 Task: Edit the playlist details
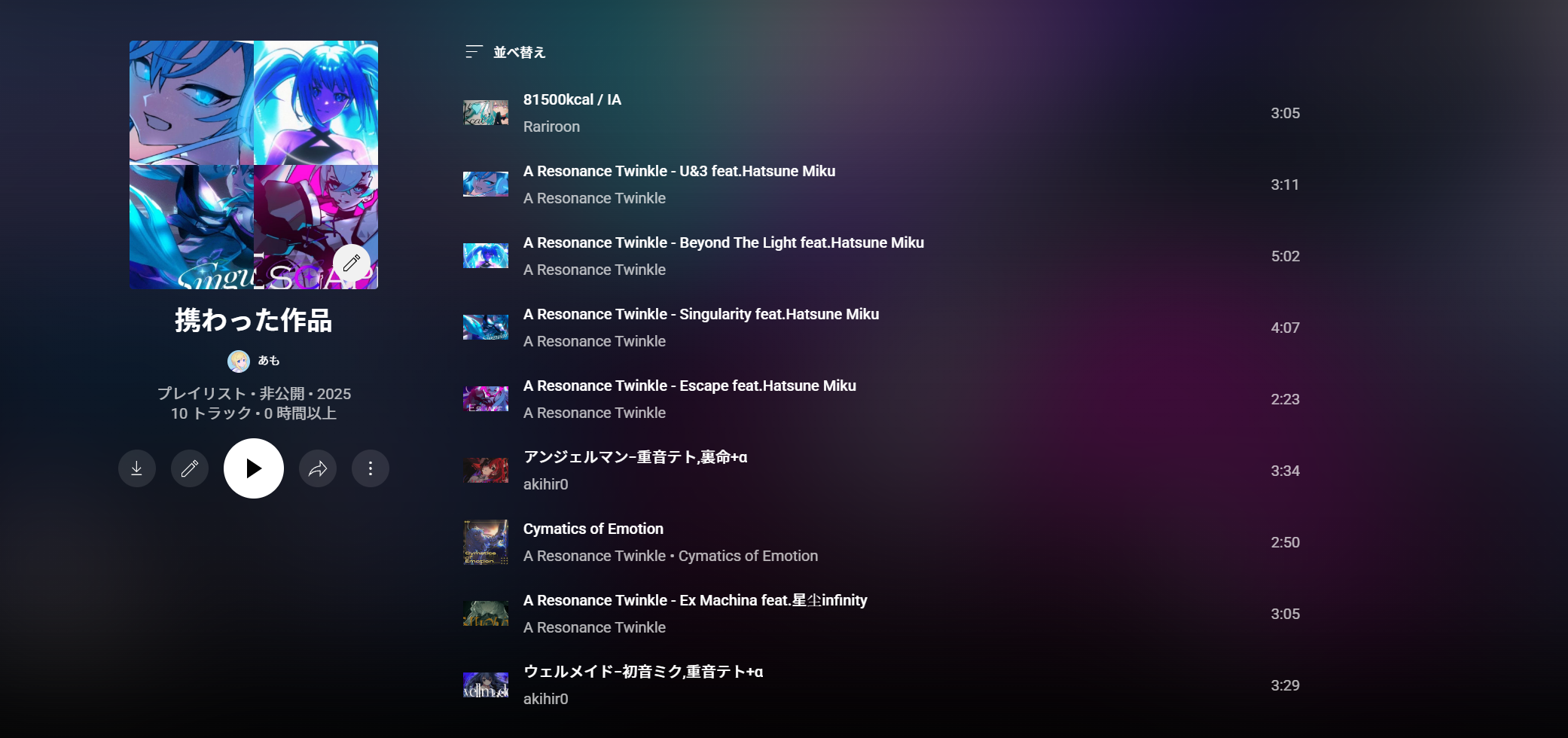(x=190, y=468)
